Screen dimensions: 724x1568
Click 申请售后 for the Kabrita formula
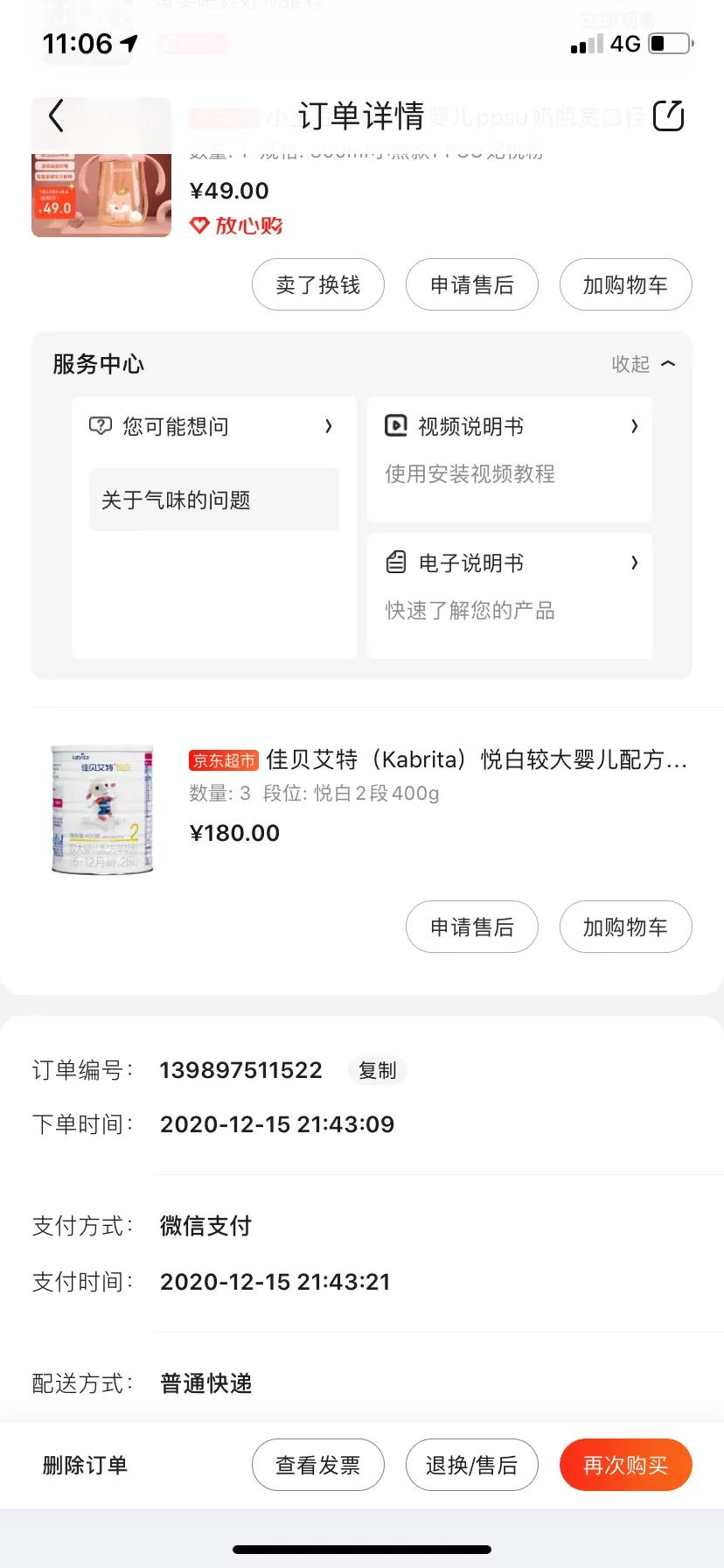click(x=472, y=927)
